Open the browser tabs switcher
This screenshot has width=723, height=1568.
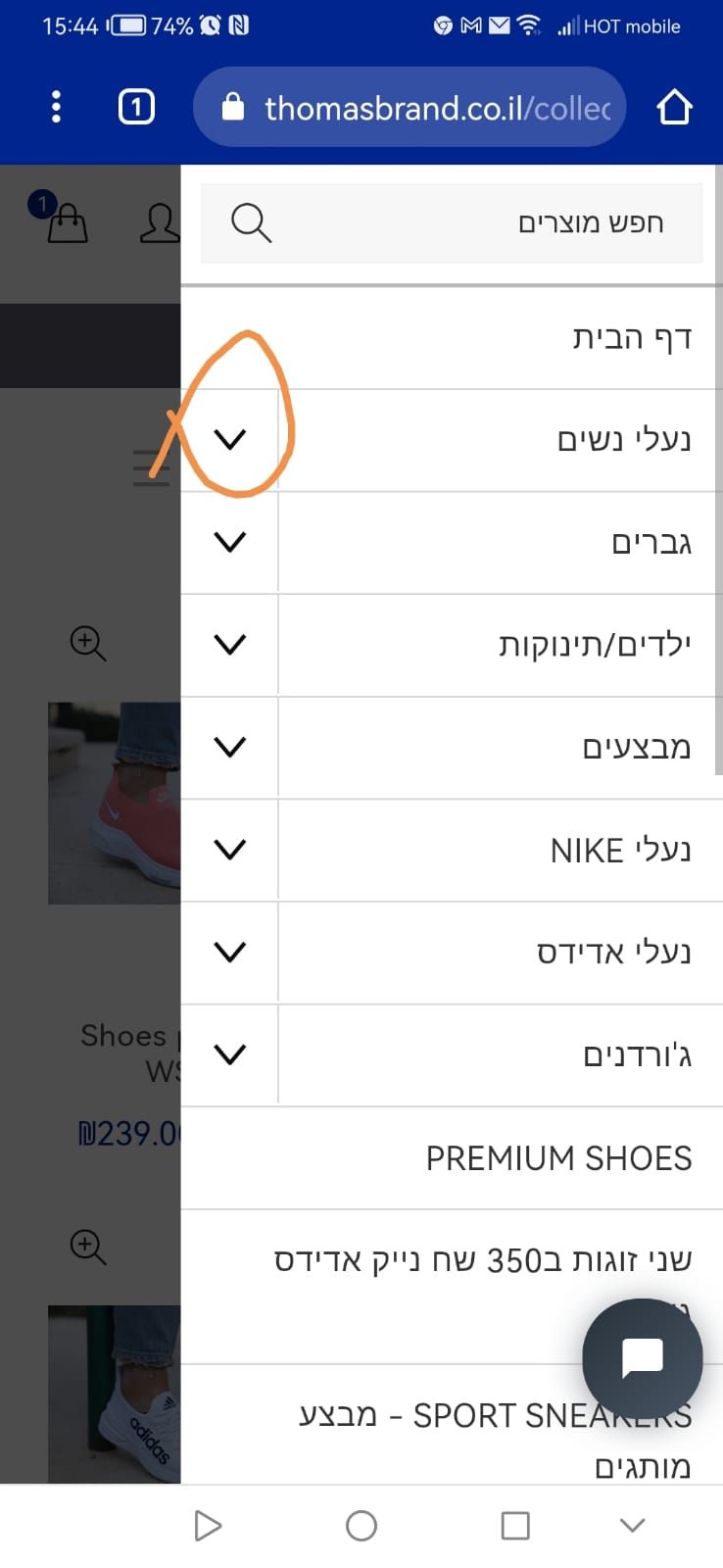136,107
